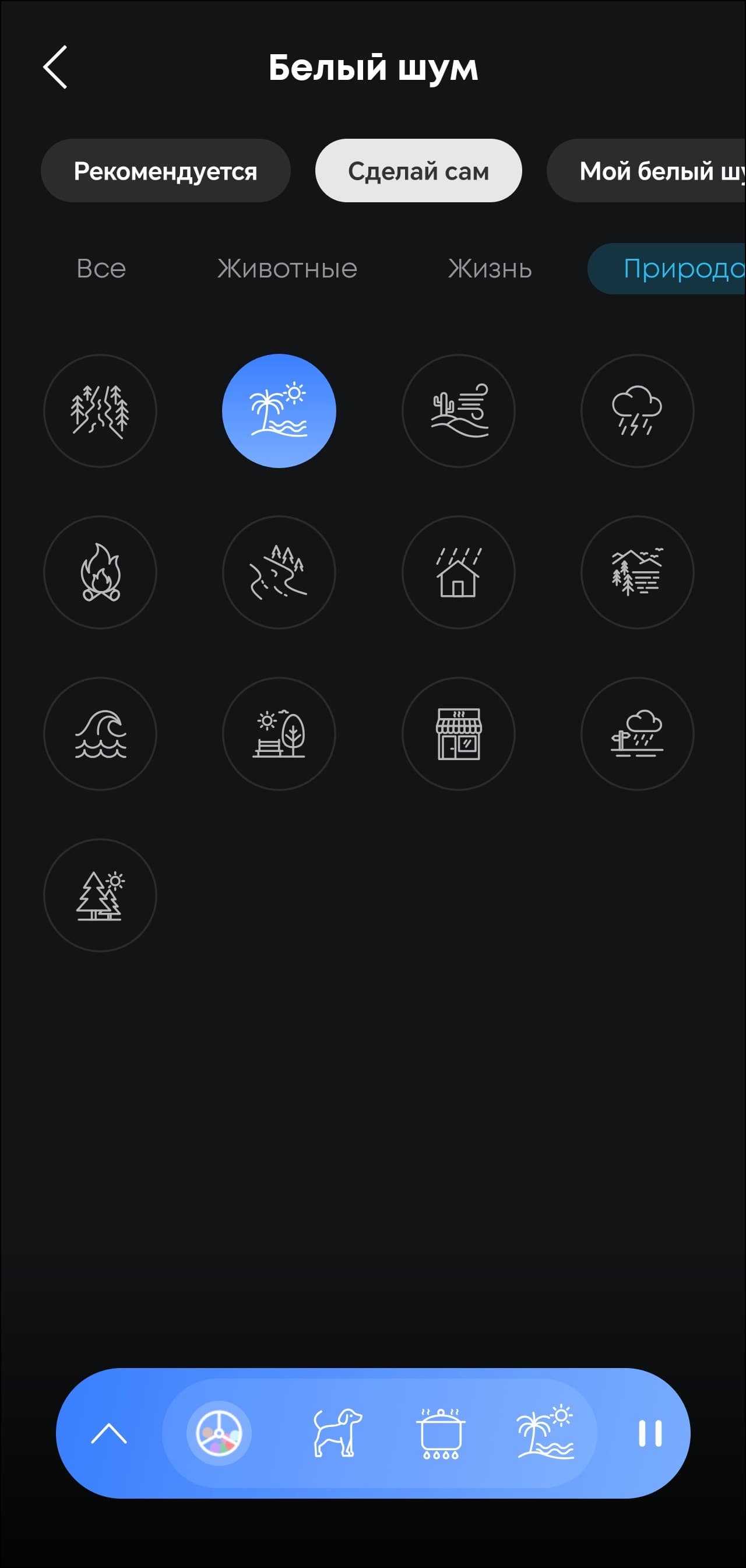
Task: Enable the rain on house roof sound
Action: (458, 572)
